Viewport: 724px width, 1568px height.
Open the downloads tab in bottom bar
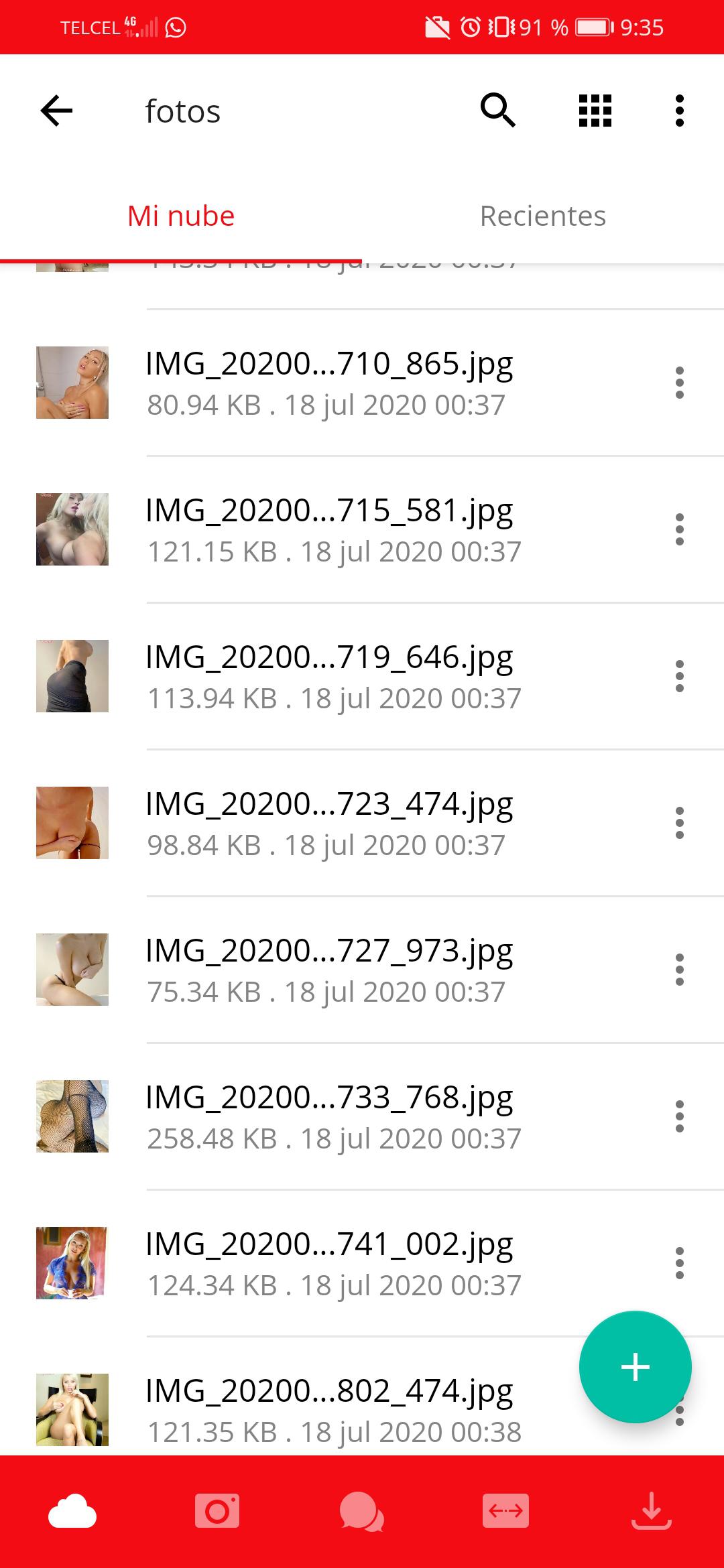pos(651,1512)
